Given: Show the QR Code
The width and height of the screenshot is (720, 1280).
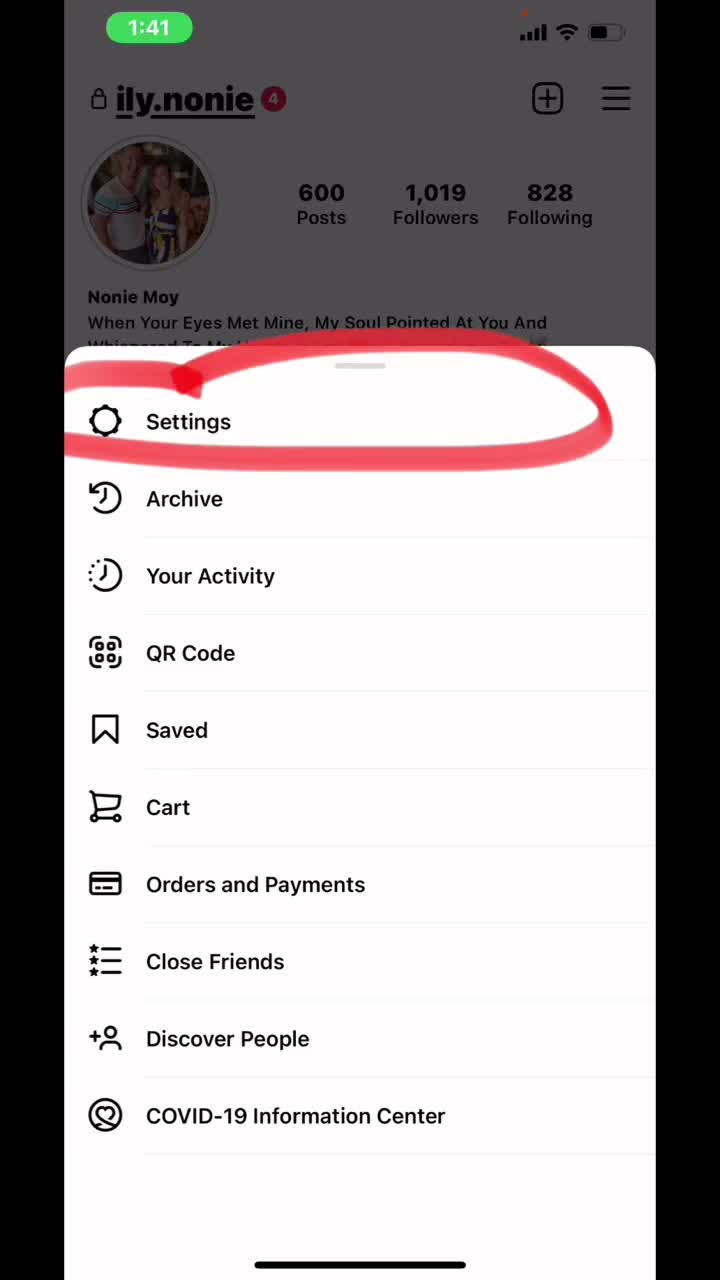Looking at the screenshot, I should tap(190, 653).
